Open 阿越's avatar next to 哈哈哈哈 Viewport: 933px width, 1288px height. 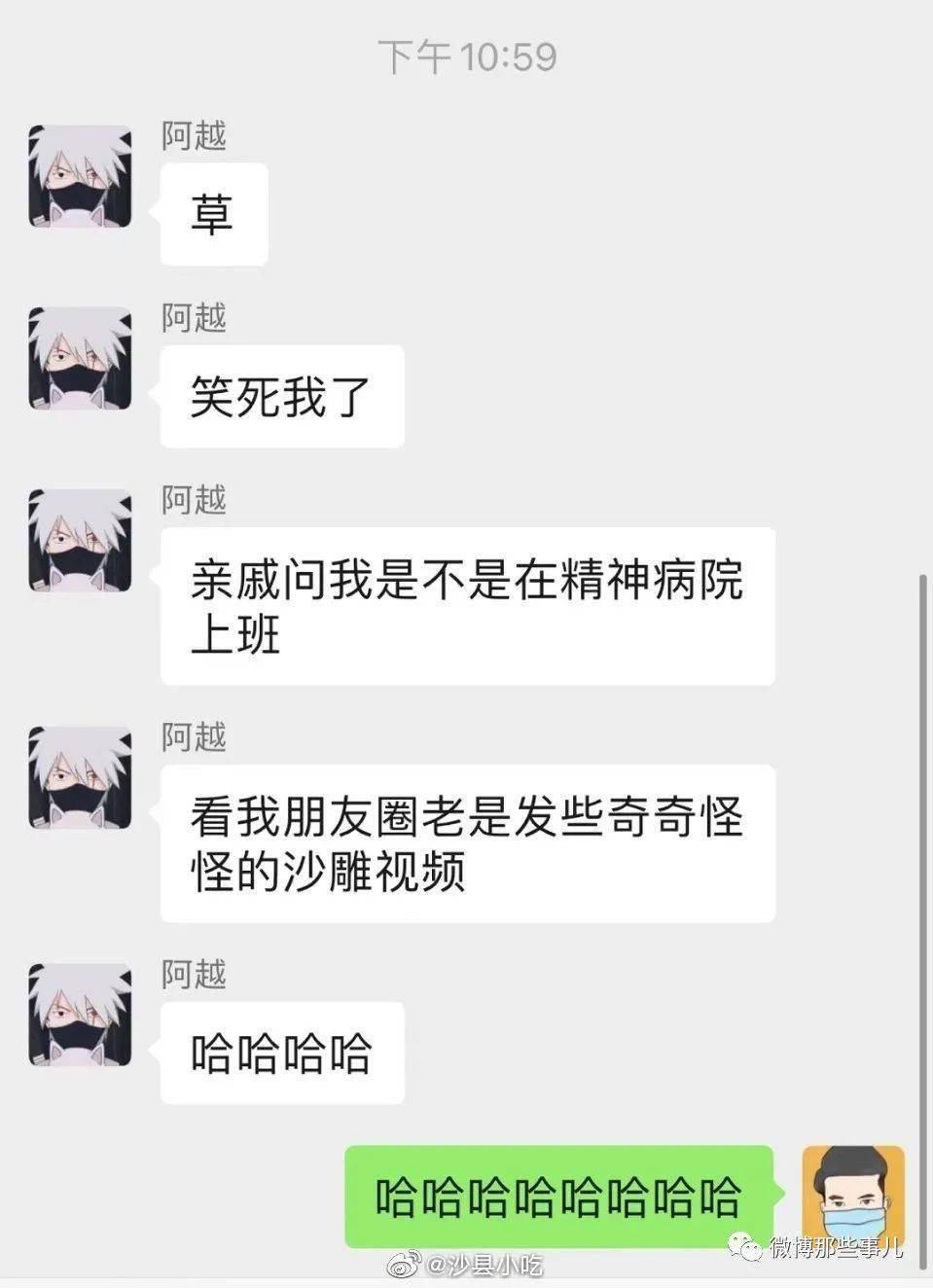[x=80, y=1015]
